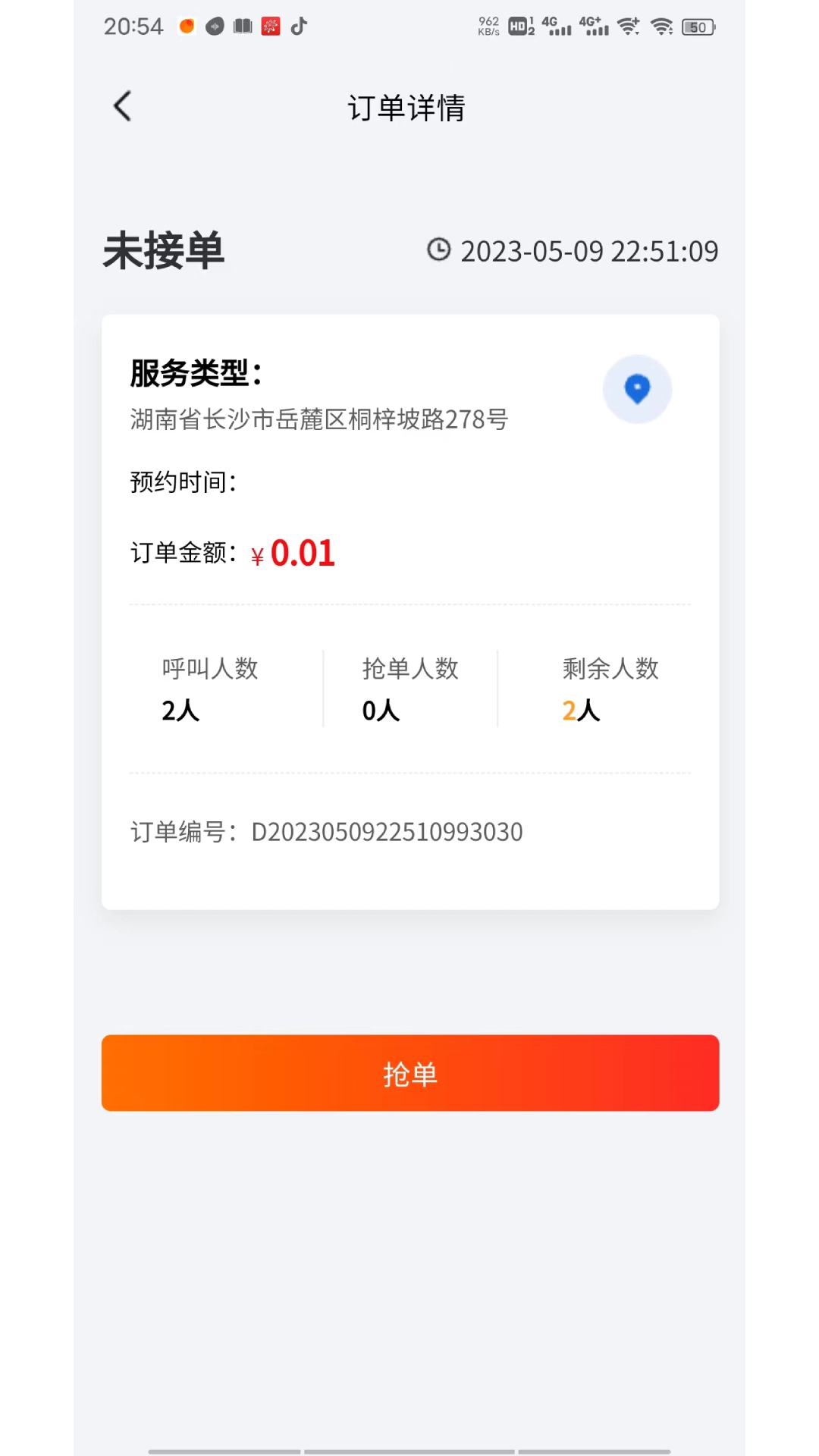
Task: Tap the vibrate mode icon in status bar
Action: point(214,26)
